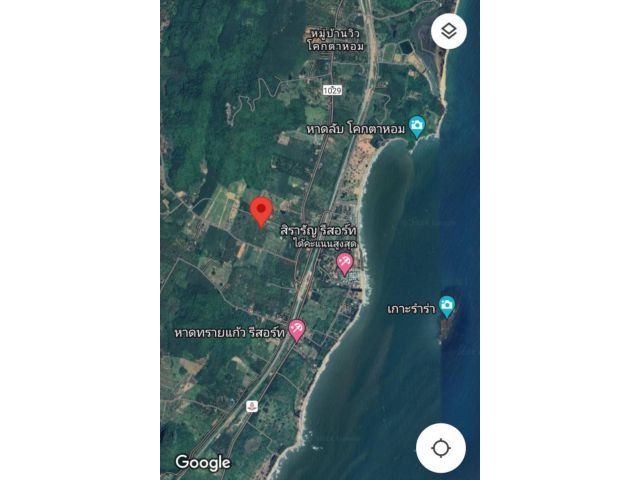The image size is (640, 480).
Task: Tap the เกาะรำร่า photo spot marker
Action: click(x=447, y=306)
